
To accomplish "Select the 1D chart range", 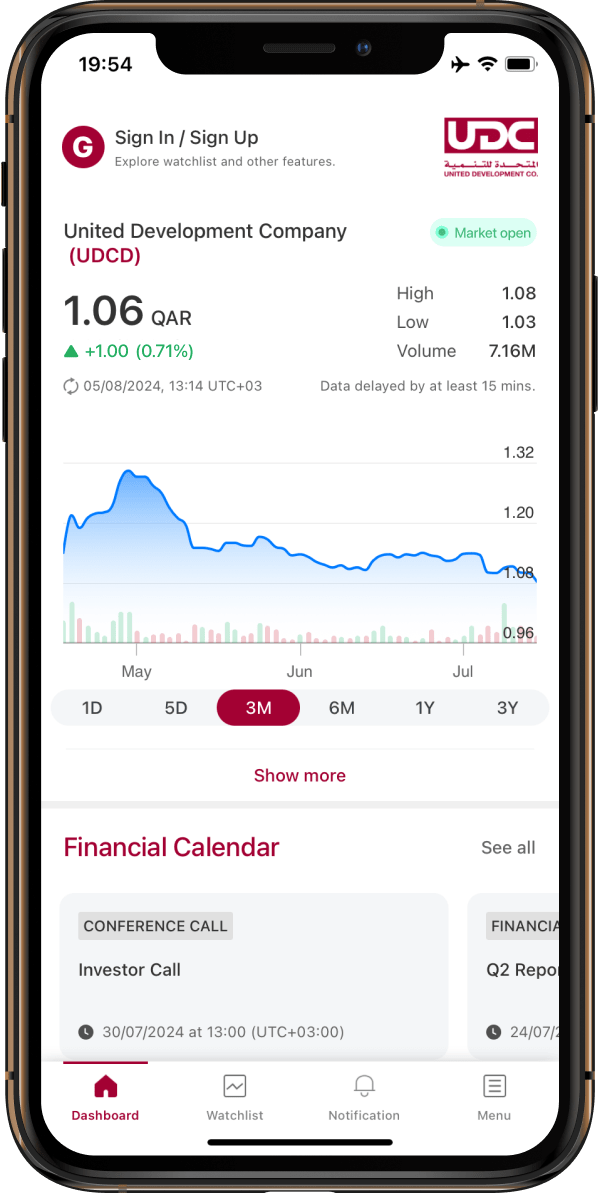I will [x=92, y=708].
